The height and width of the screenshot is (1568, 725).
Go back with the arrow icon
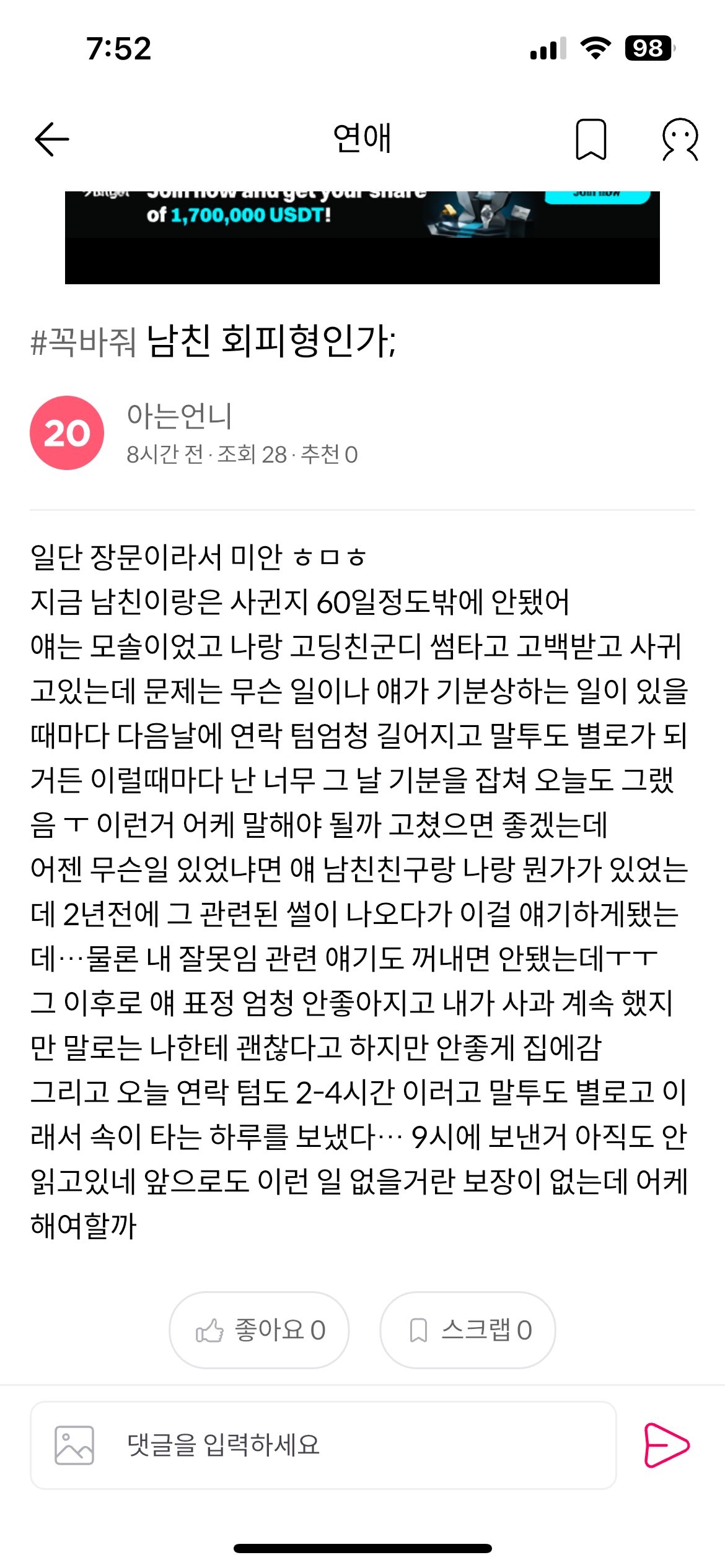[52, 139]
